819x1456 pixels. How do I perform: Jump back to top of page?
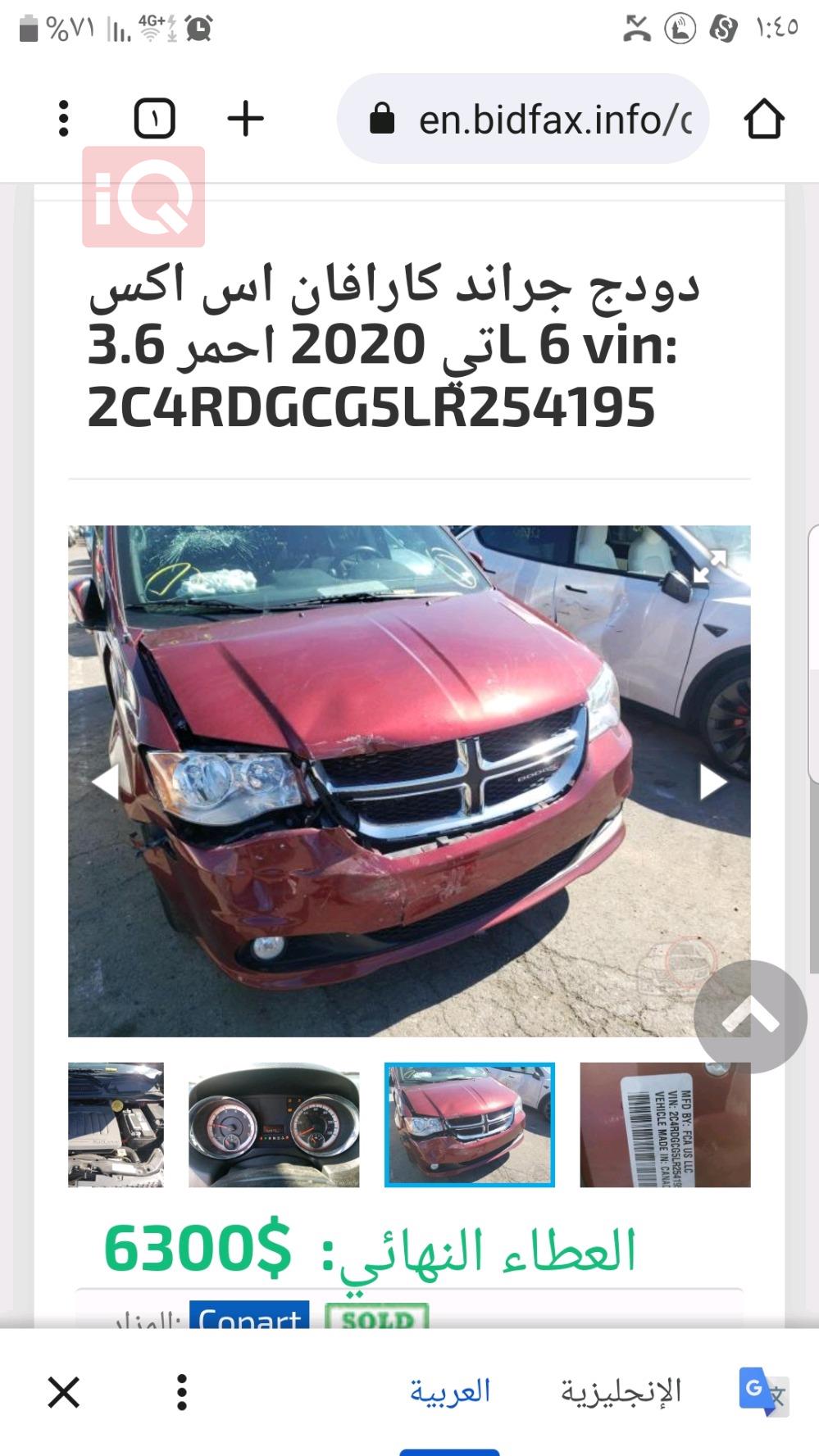[x=750, y=1017]
